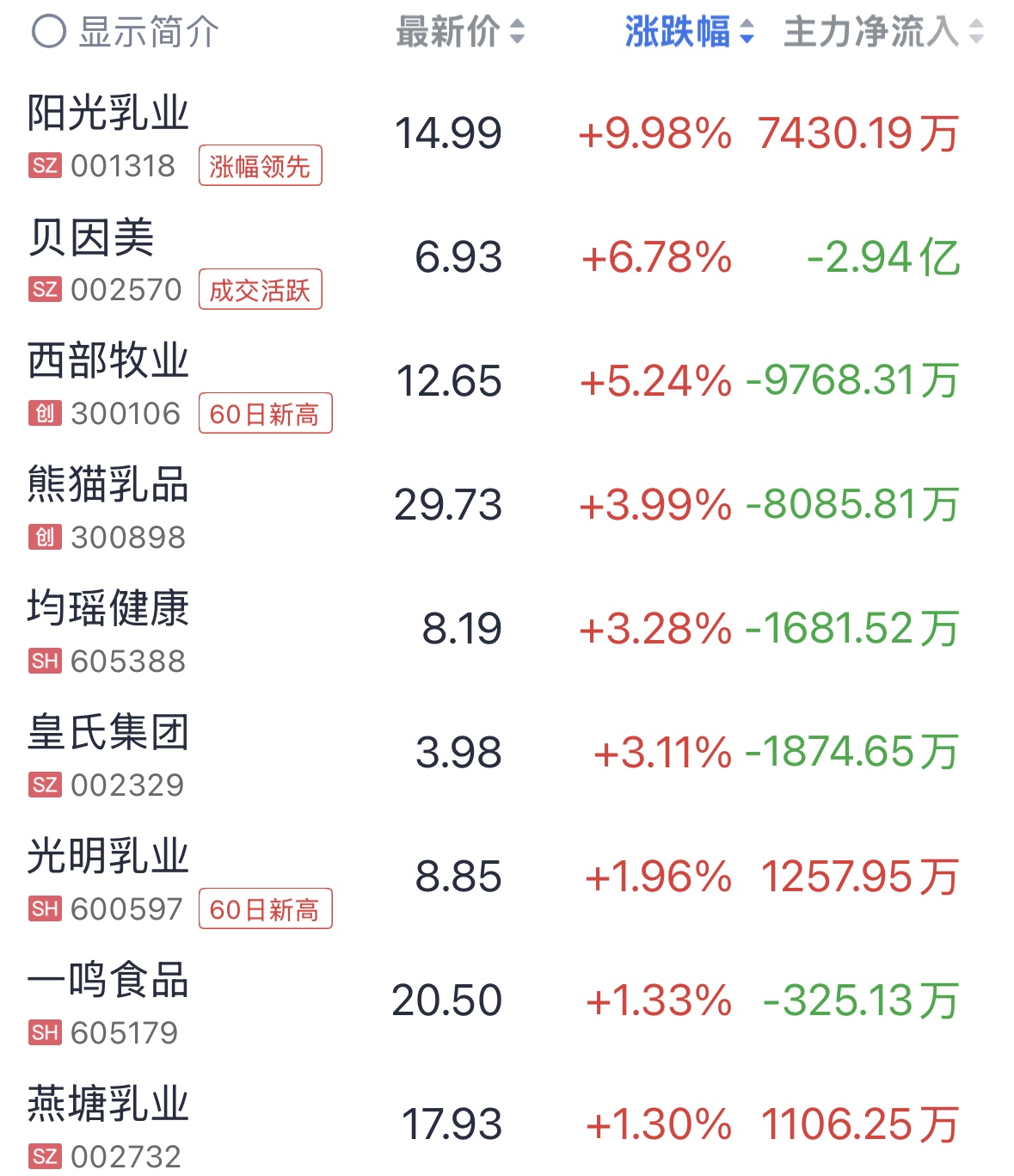Toggle the 成交活跃 tag on 贝因美
The height and width of the screenshot is (1176, 1014).
click(259, 291)
